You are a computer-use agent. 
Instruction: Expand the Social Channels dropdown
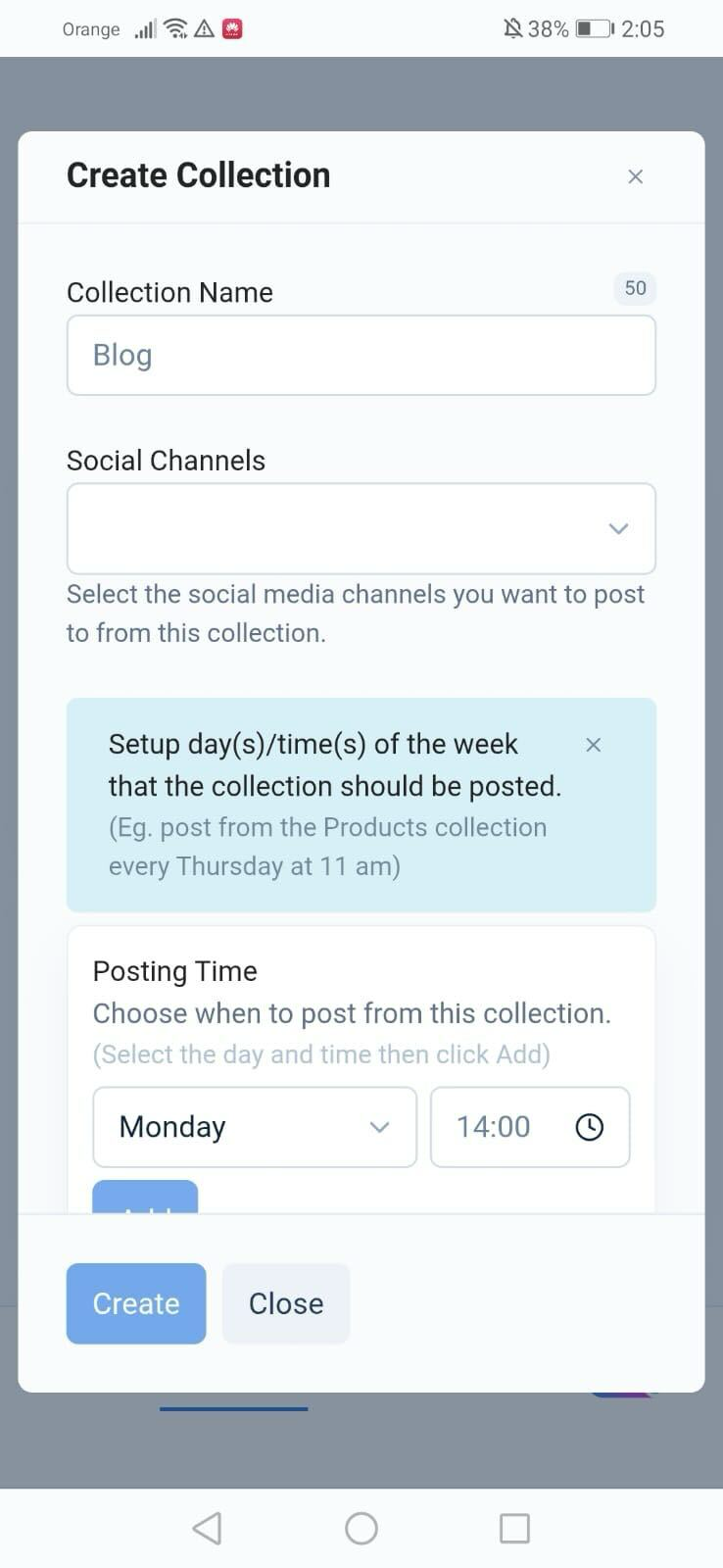point(361,528)
